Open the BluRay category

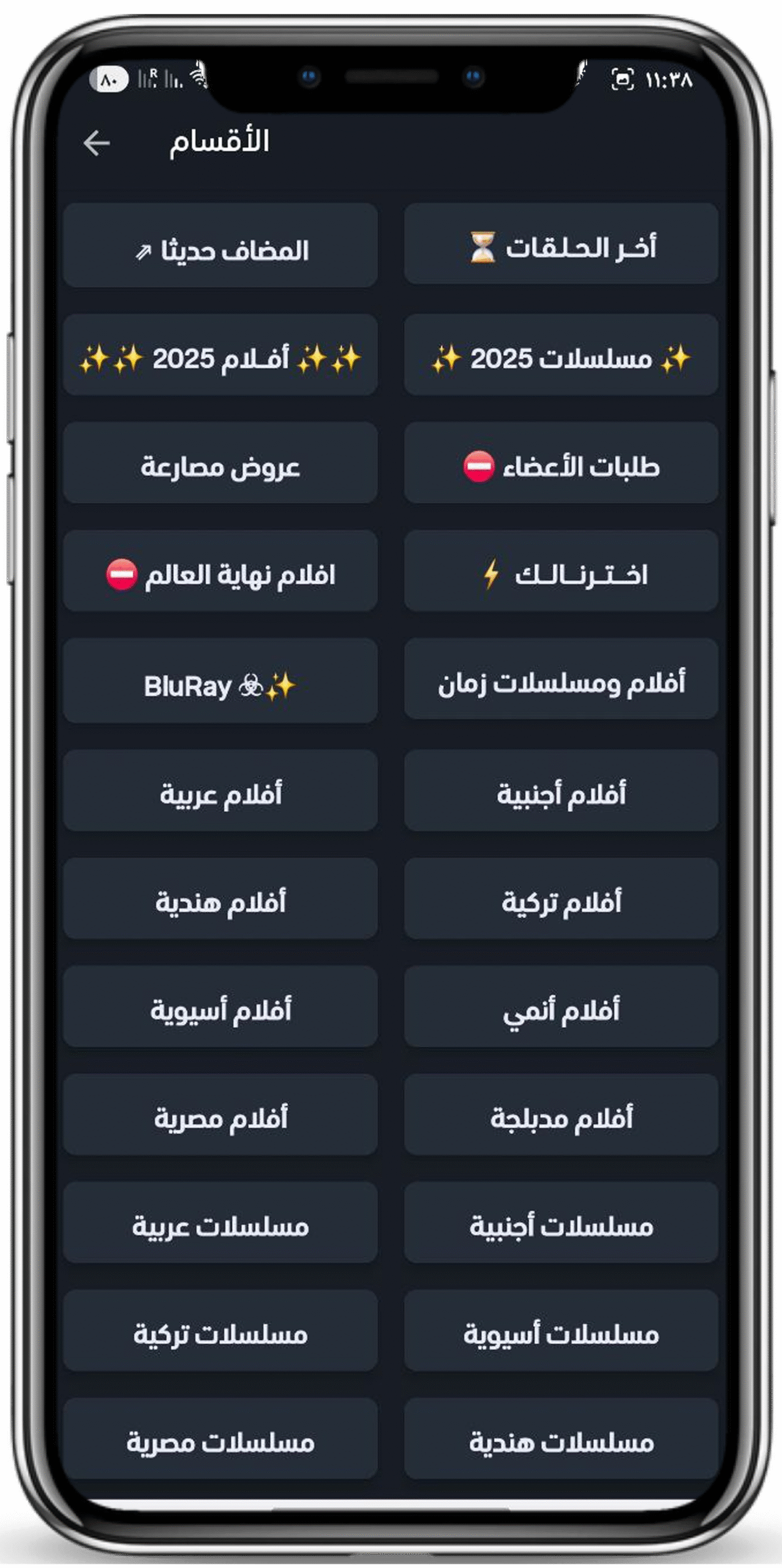click(220, 680)
